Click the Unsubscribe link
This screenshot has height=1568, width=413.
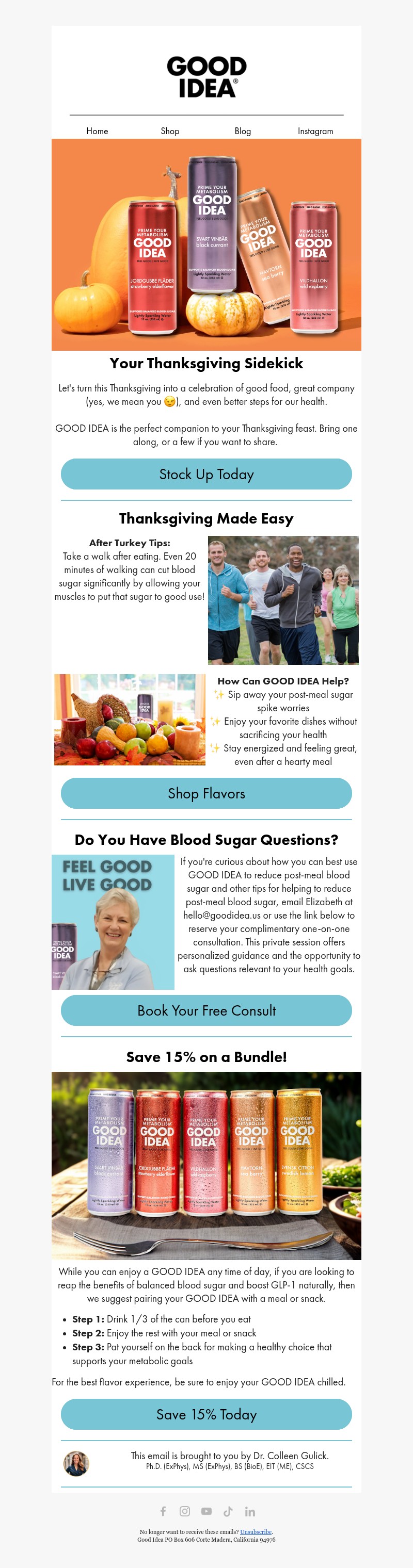point(256,1531)
